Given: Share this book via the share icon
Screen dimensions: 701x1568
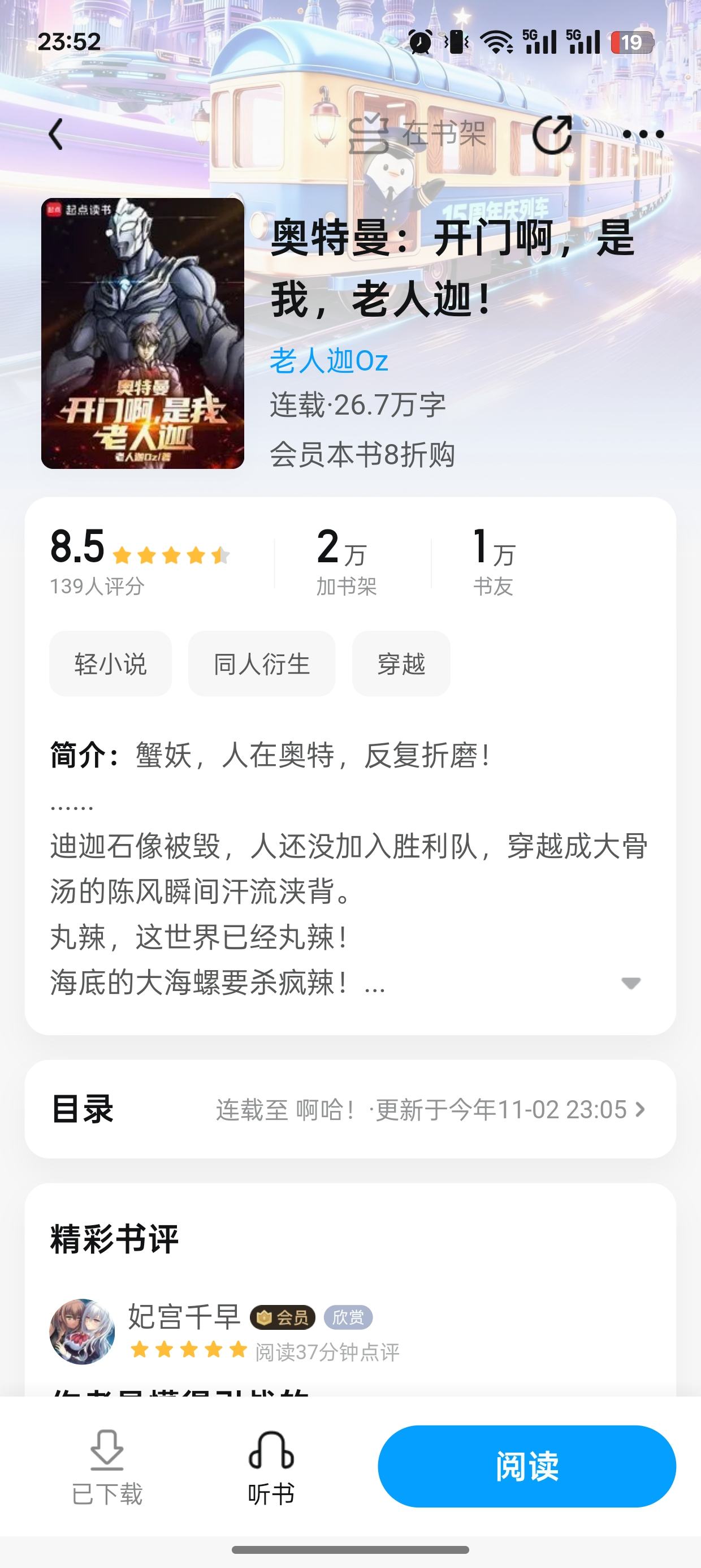Looking at the screenshot, I should pyautogui.click(x=552, y=134).
